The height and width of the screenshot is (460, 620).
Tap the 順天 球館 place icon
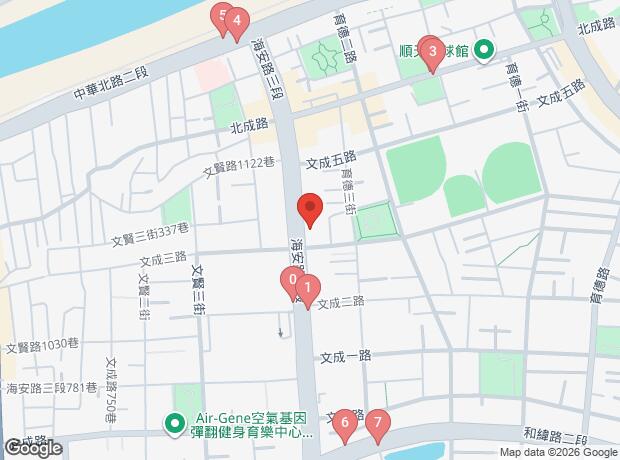[x=482, y=49]
